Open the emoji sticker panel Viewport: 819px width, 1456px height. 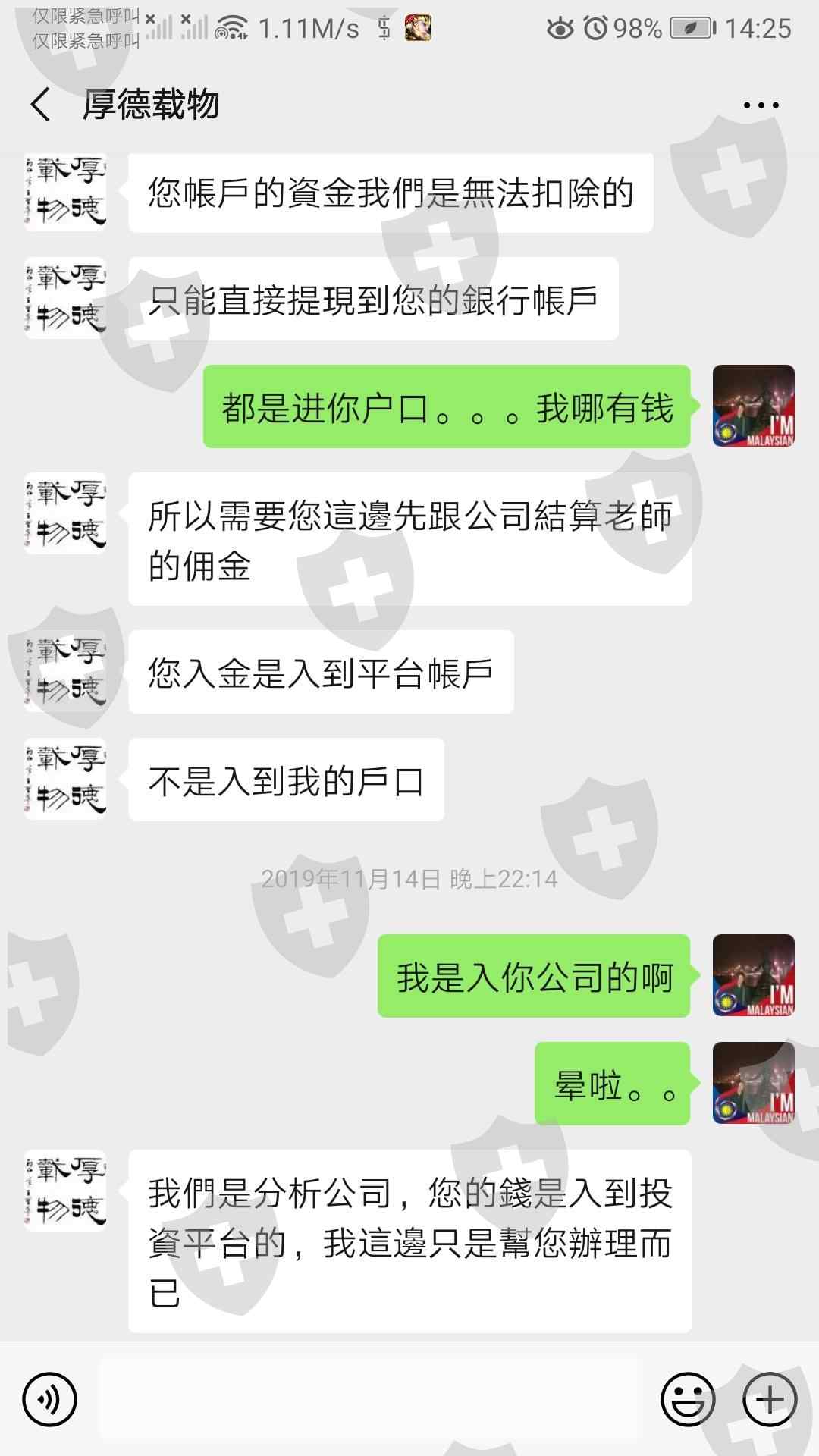click(688, 1398)
